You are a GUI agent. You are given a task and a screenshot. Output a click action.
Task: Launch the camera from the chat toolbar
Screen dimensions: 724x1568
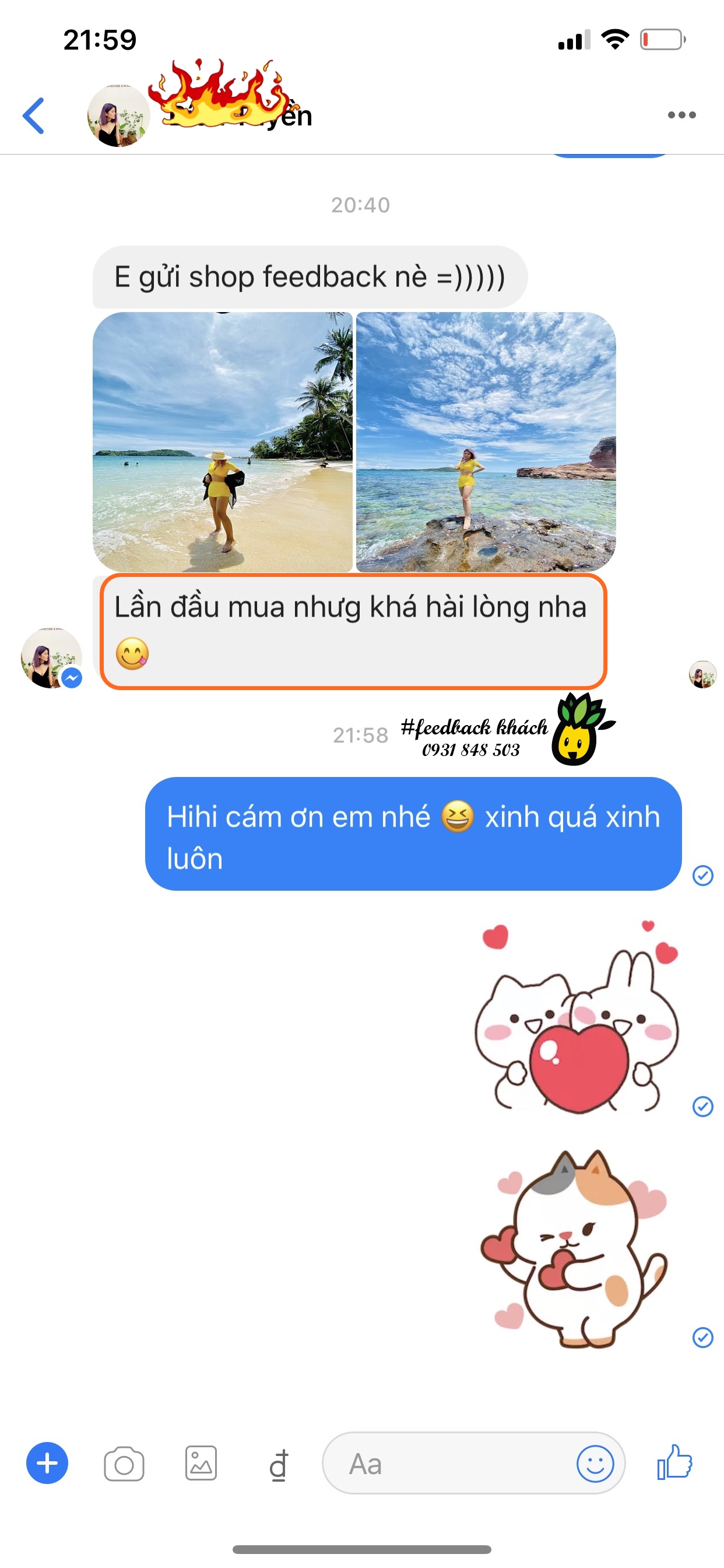pyautogui.click(x=124, y=1464)
